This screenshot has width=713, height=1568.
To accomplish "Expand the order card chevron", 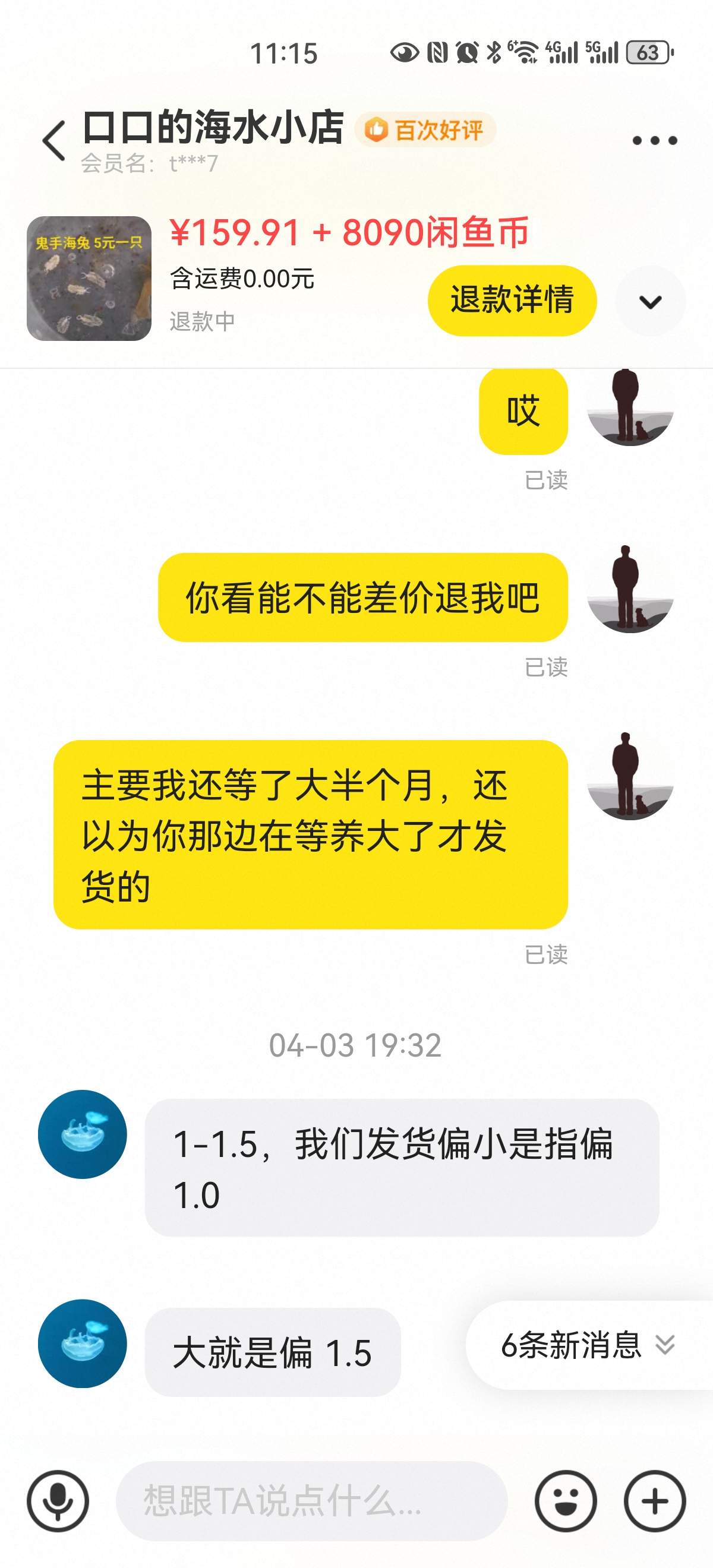I will click(650, 301).
